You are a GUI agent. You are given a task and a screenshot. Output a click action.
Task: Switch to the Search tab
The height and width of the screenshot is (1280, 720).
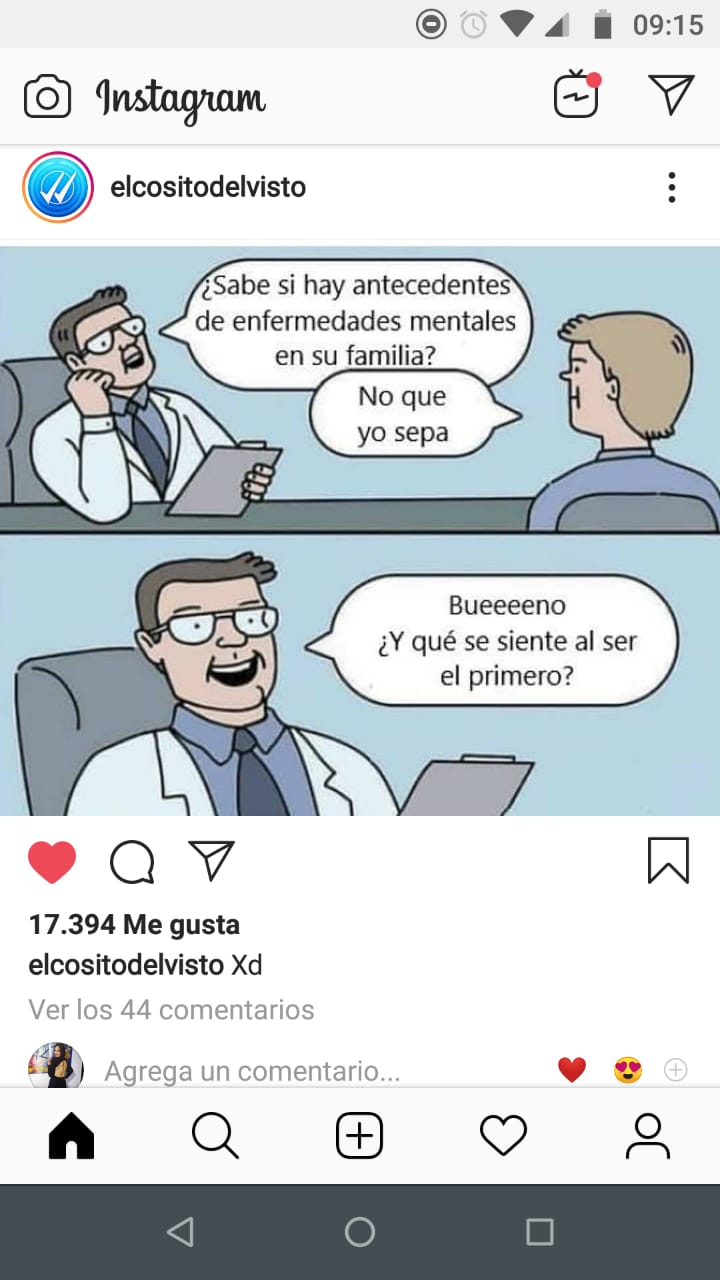[215, 1136]
